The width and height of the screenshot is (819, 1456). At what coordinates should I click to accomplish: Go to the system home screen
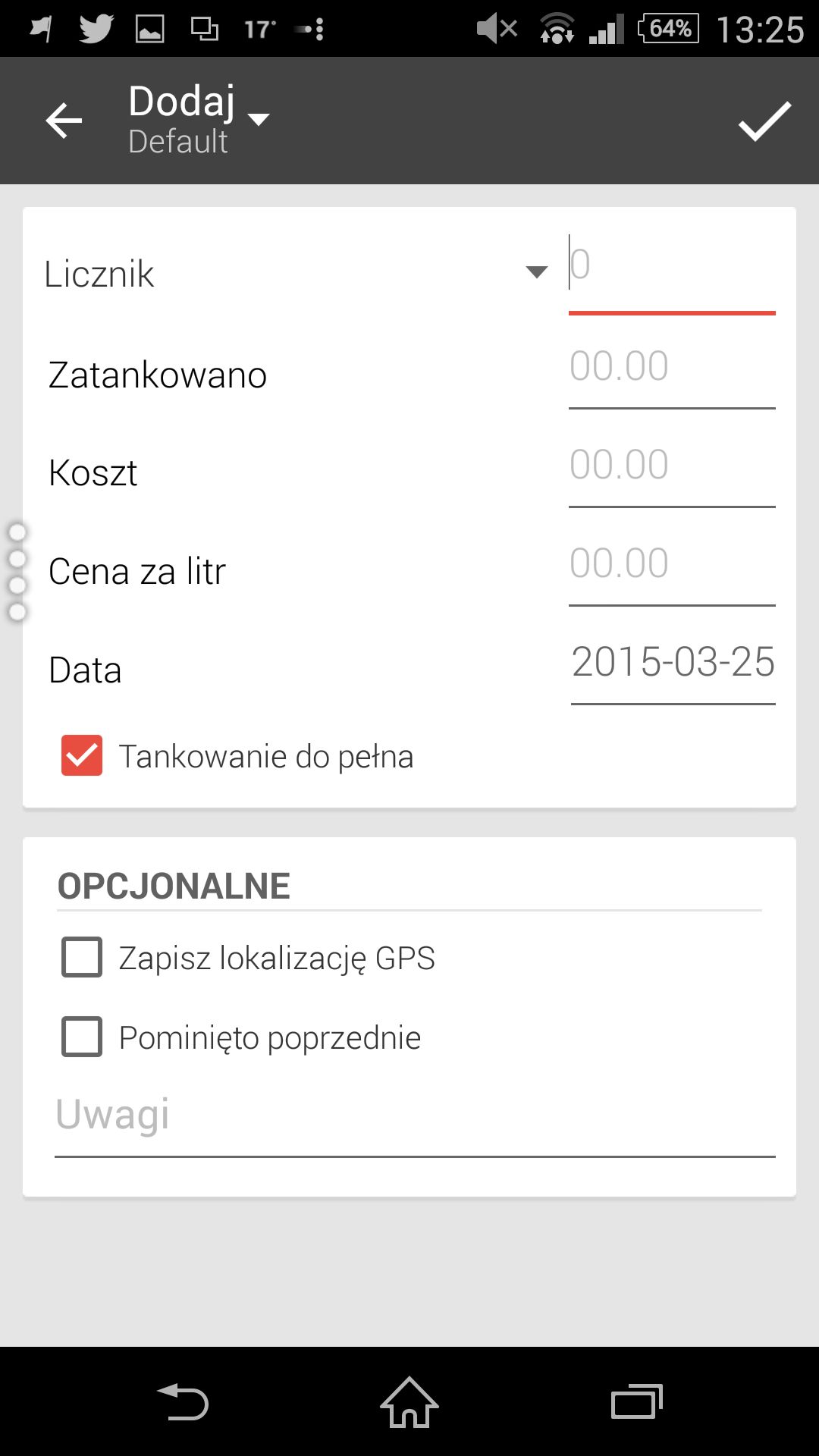409,1402
